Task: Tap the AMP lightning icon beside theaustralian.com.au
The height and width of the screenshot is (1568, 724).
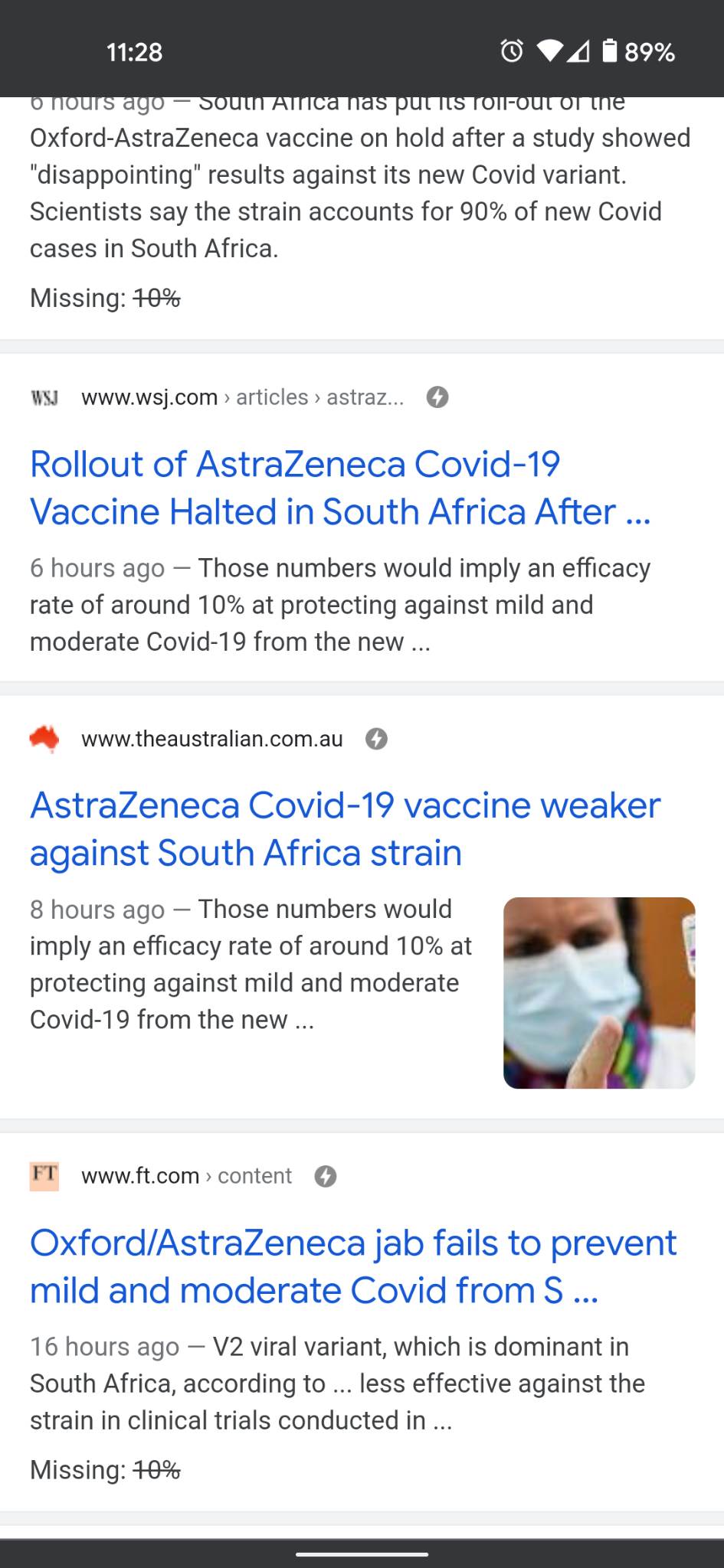Action: click(376, 739)
